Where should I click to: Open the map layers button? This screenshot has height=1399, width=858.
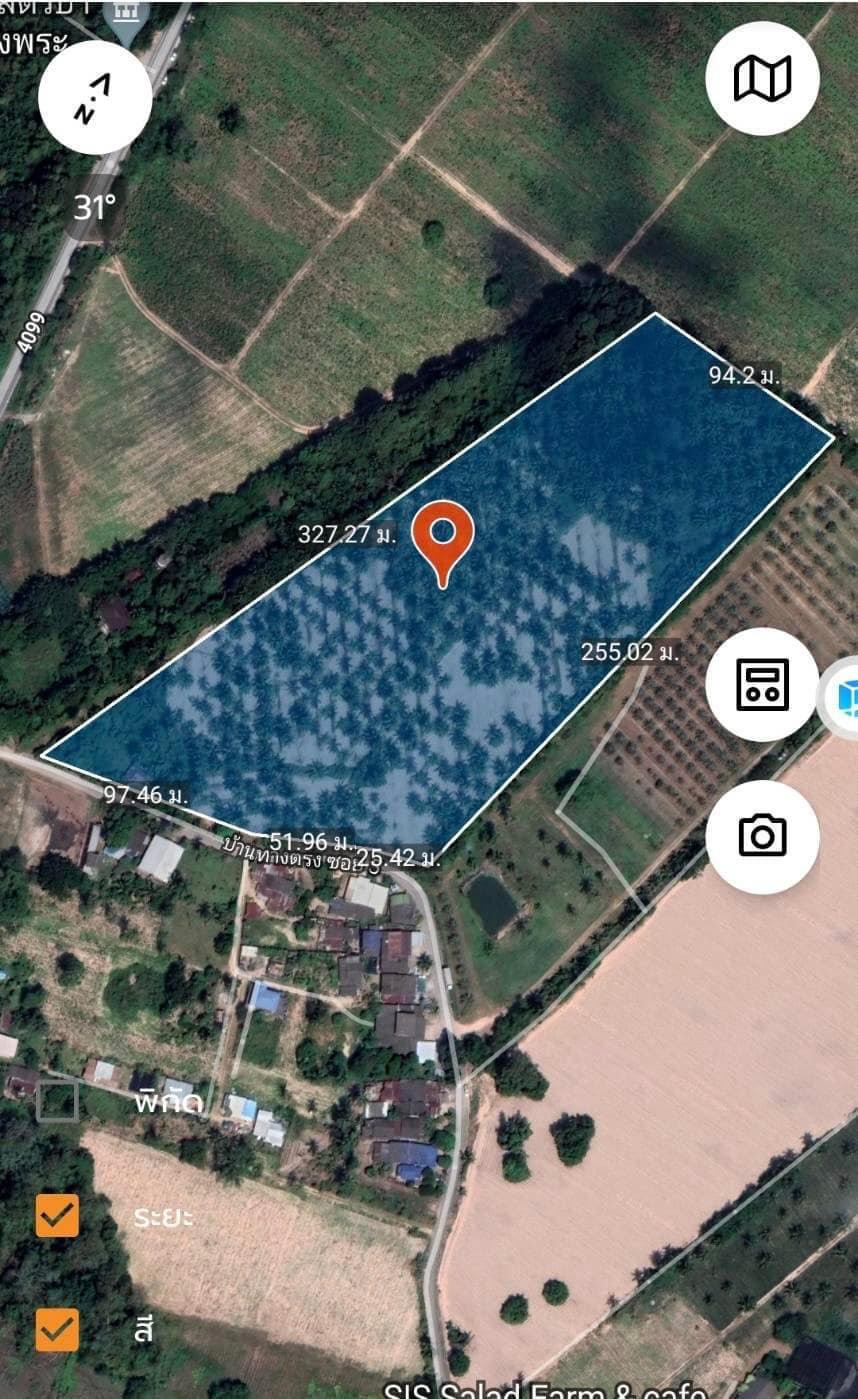762,78
